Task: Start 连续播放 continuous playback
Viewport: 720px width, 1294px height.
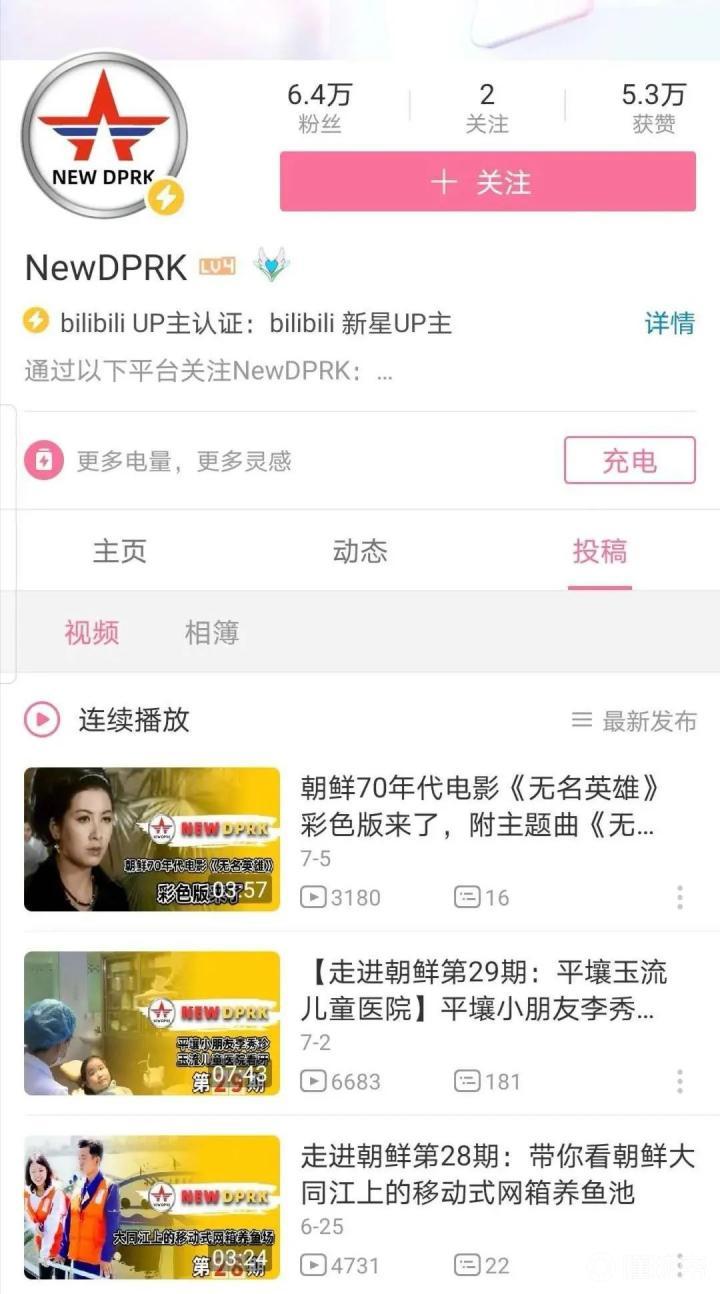Action: (x=108, y=719)
